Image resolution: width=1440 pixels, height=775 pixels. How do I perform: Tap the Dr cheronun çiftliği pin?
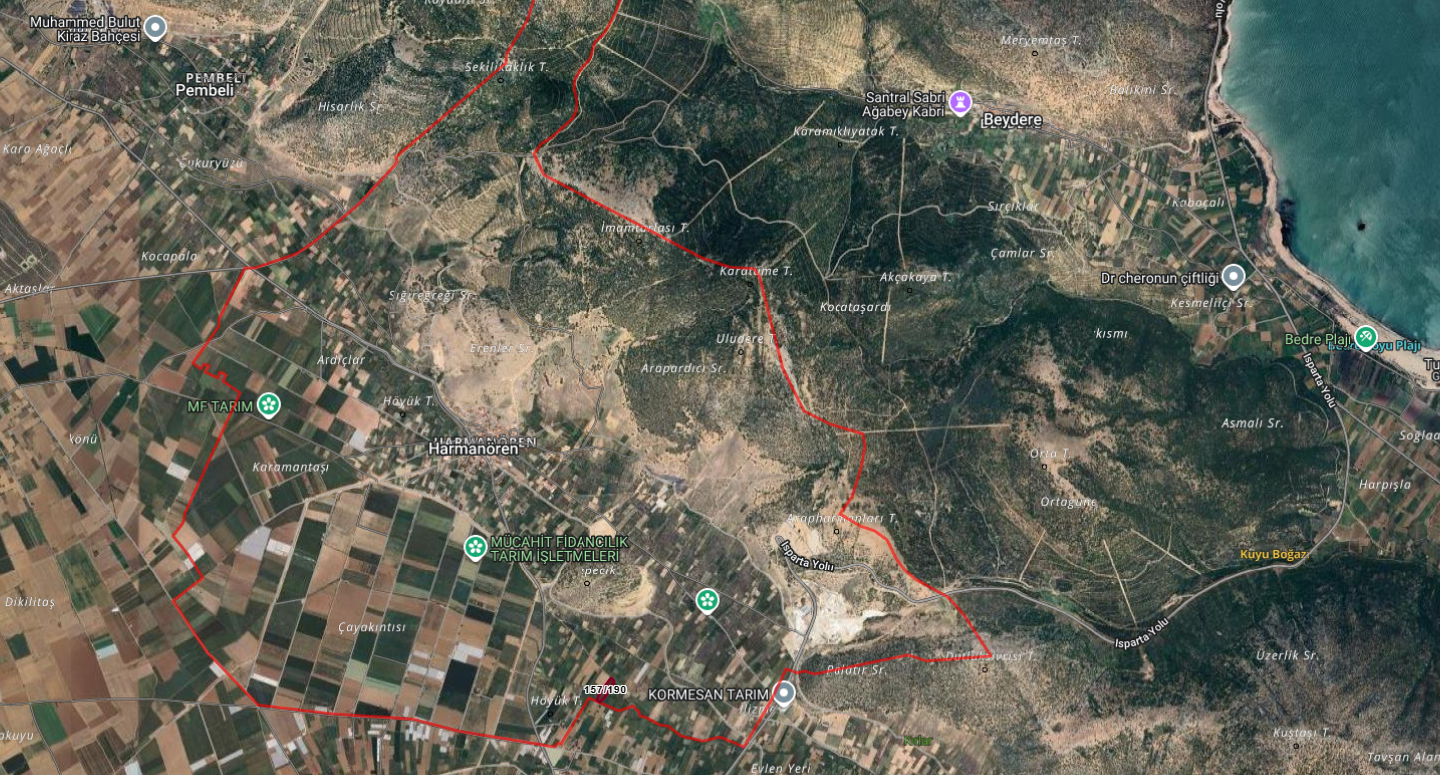tap(1233, 276)
